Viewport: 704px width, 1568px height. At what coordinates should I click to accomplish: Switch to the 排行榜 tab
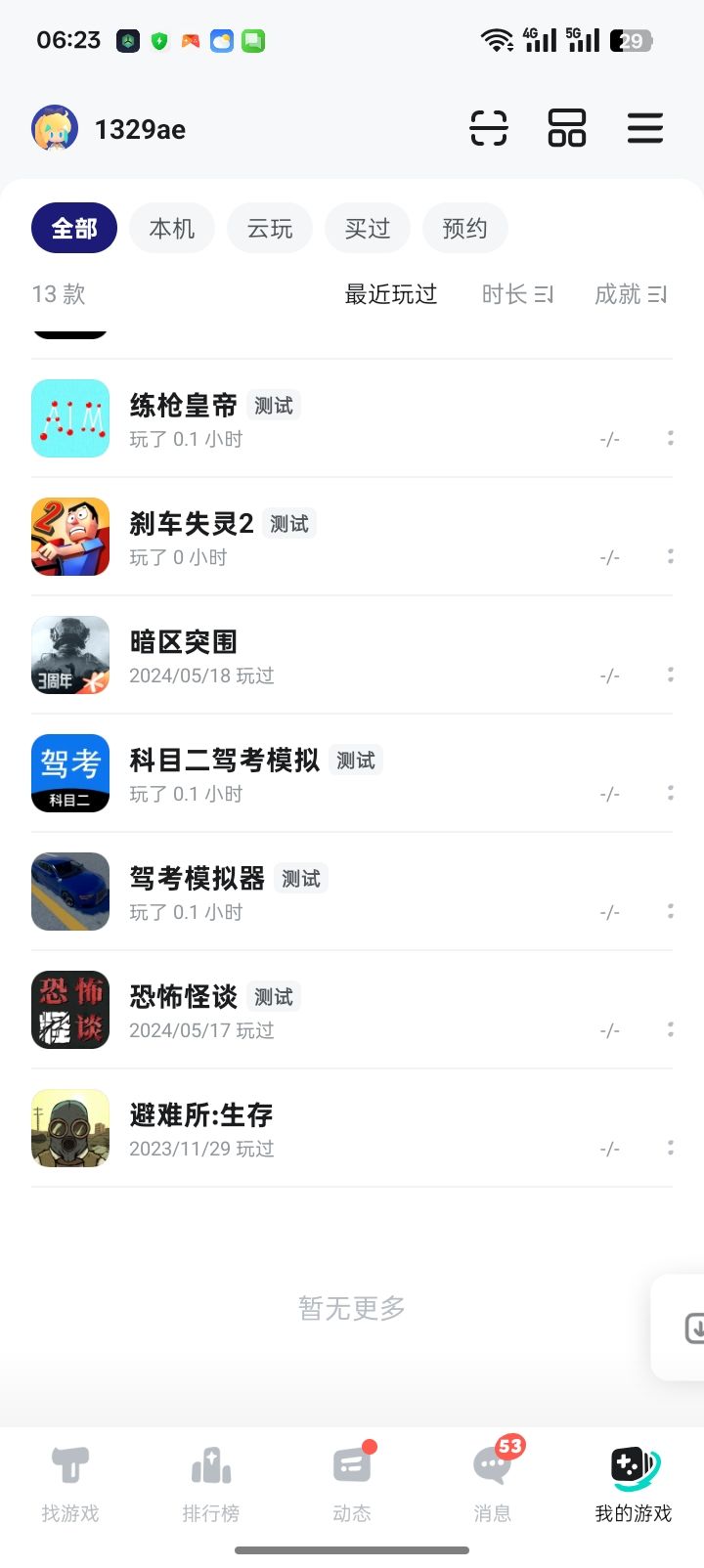pos(211,1484)
